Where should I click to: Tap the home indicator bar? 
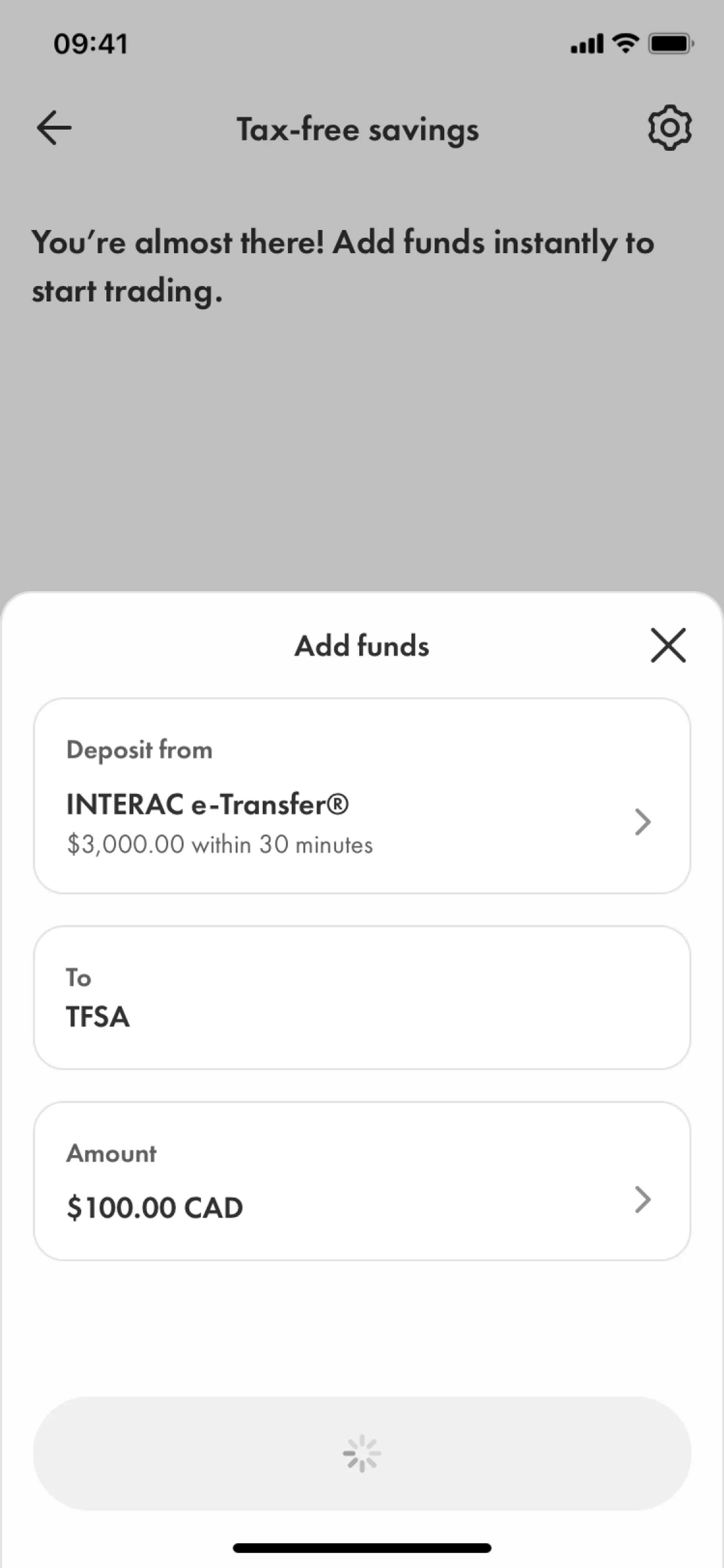coord(362,1548)
